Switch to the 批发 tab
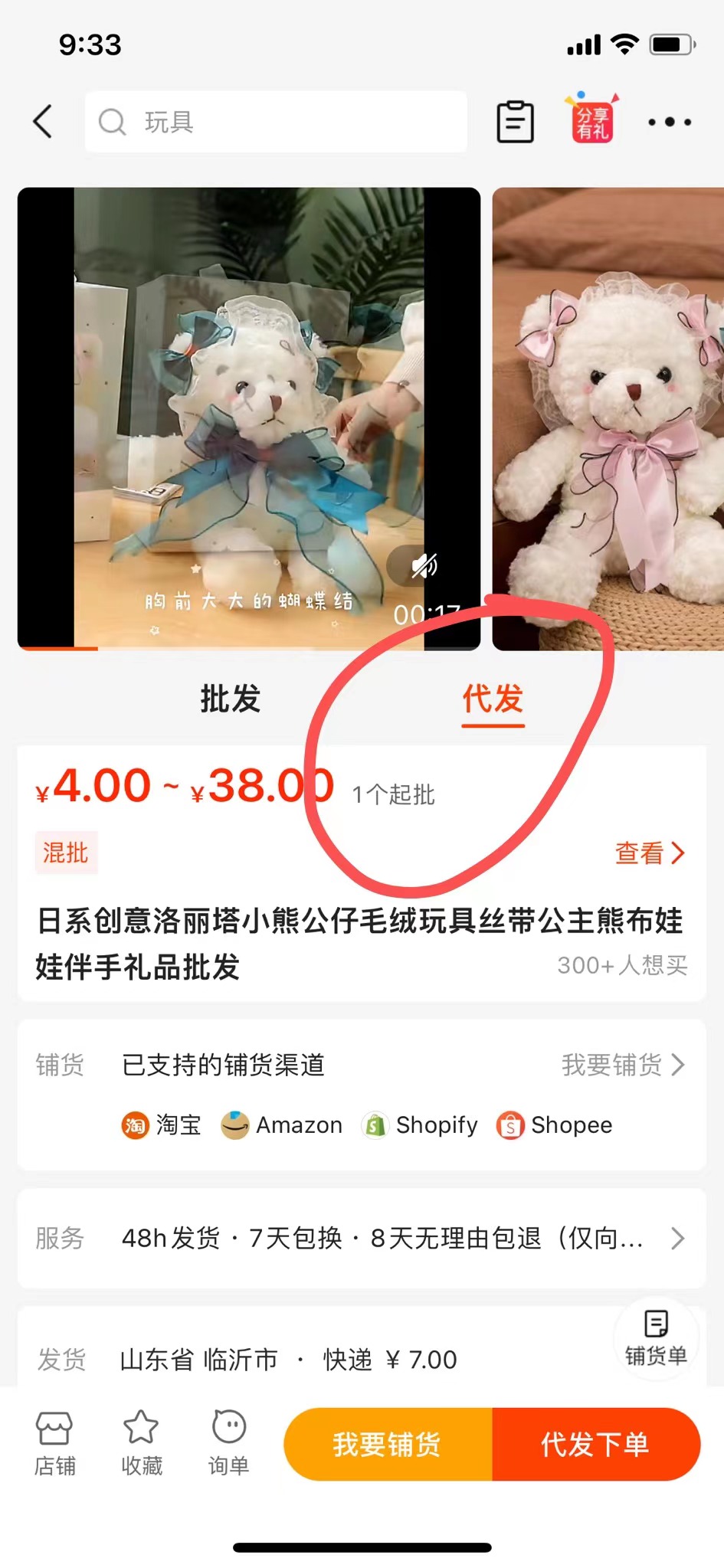Image resolution: width=724 pixels, height=1568 pixels. click(x=230, y=699)
